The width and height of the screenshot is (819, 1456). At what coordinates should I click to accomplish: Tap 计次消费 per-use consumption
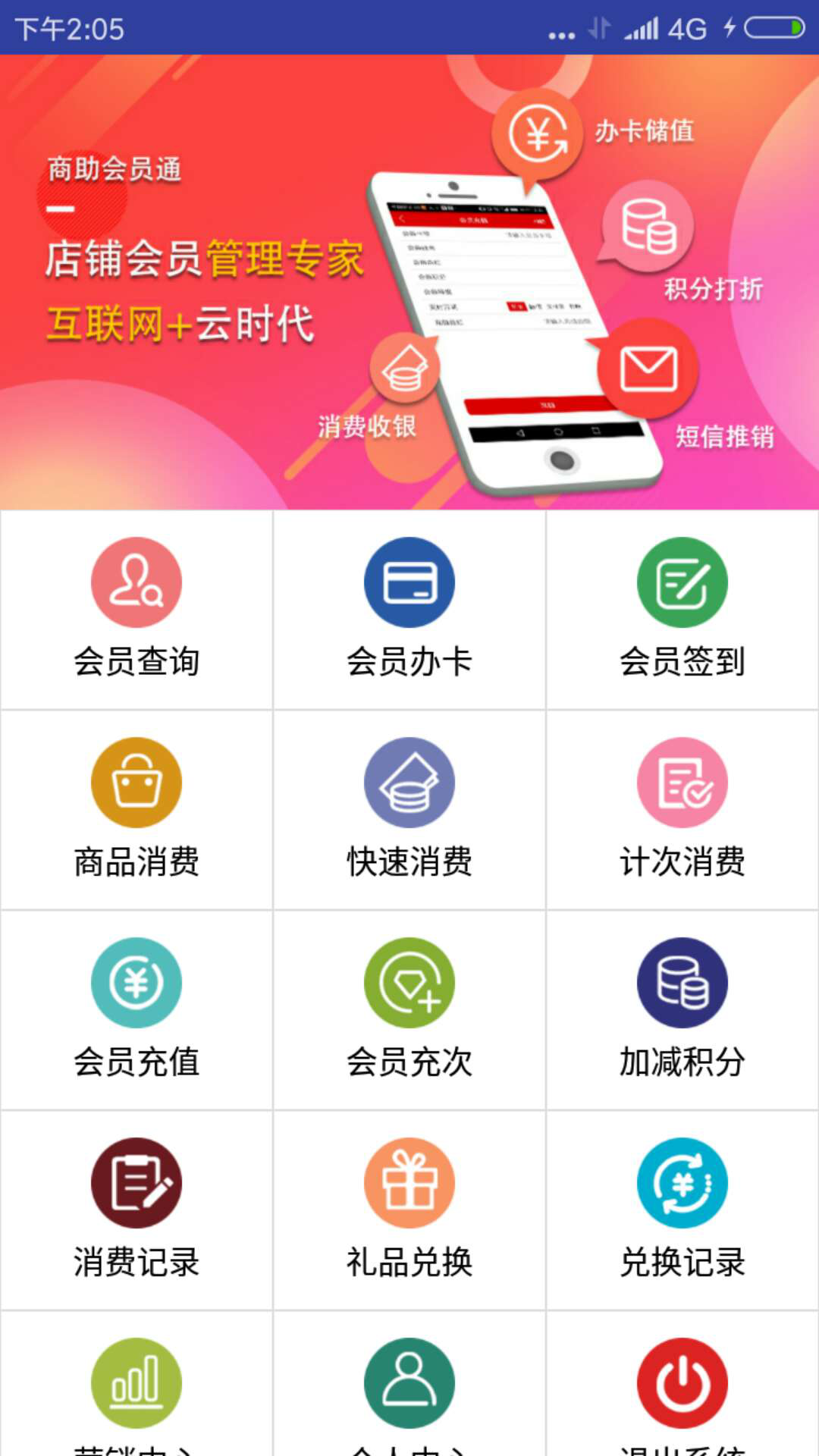[682, 809]
